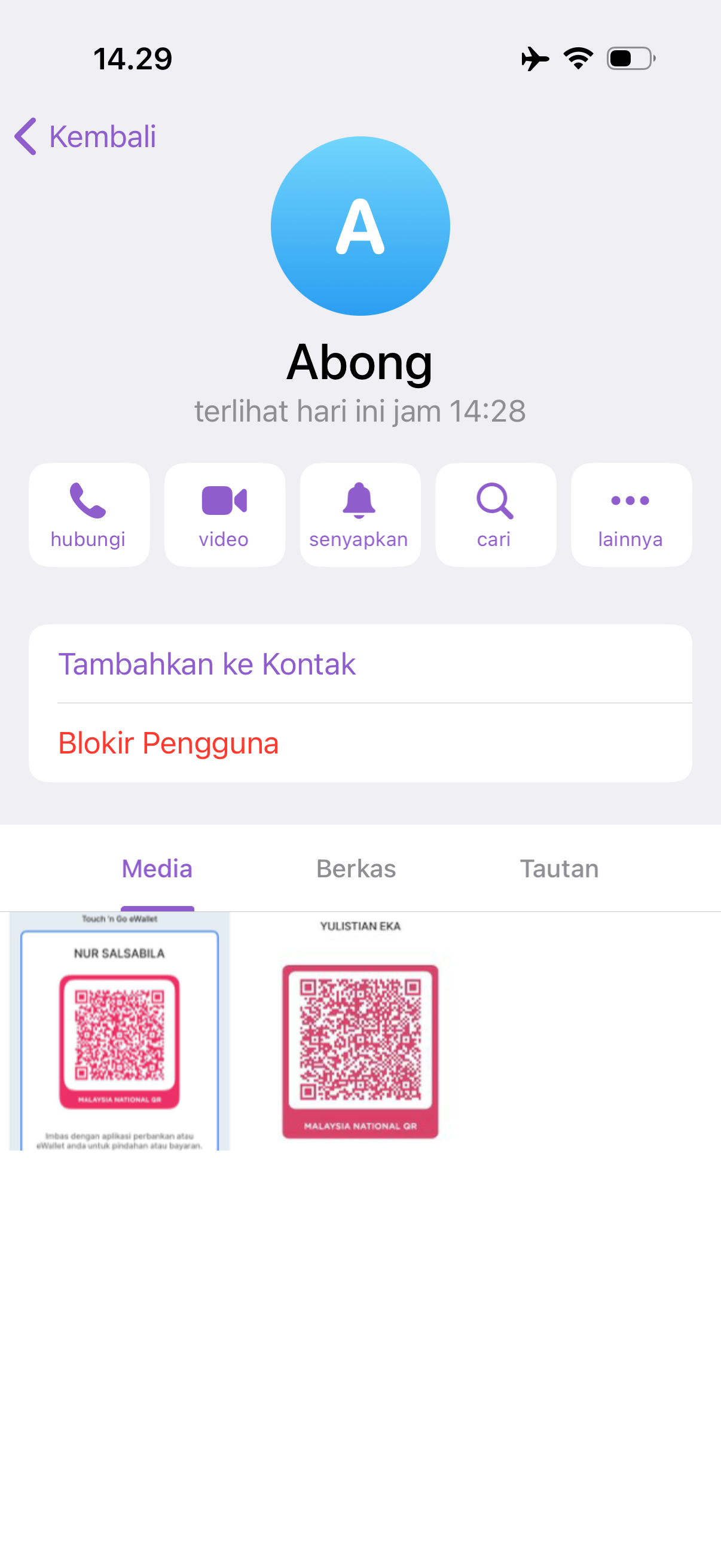Start a voice call via hubungi
This screenshot has height=1568, width=721.
point(89,515)
